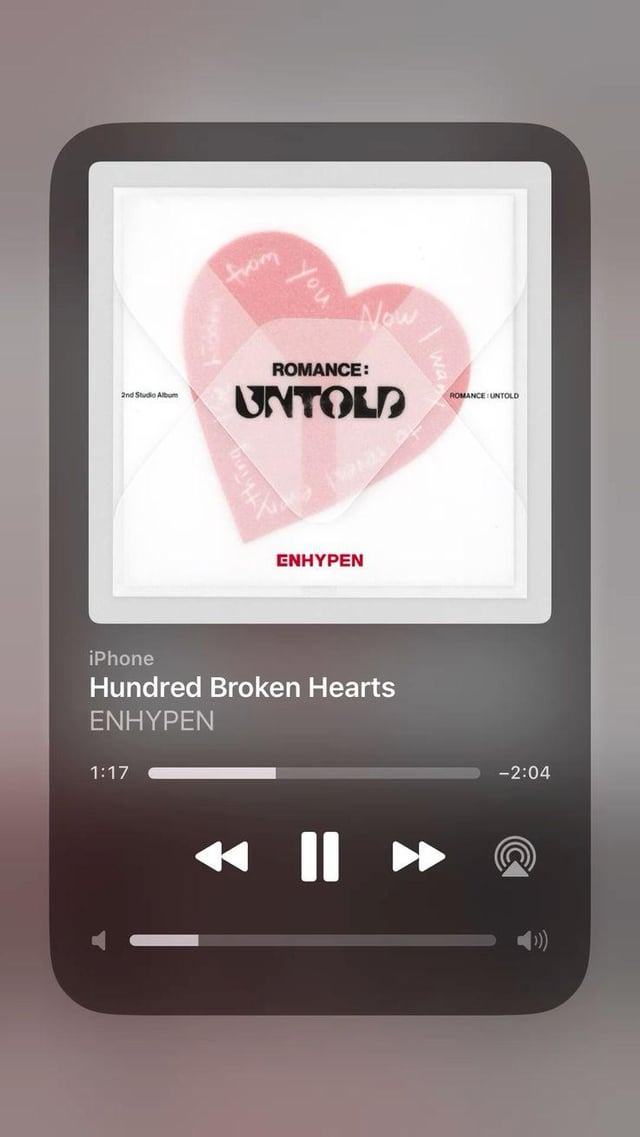
Task: Tap the volume slider to adjust level
Action: tap(312, 940)
